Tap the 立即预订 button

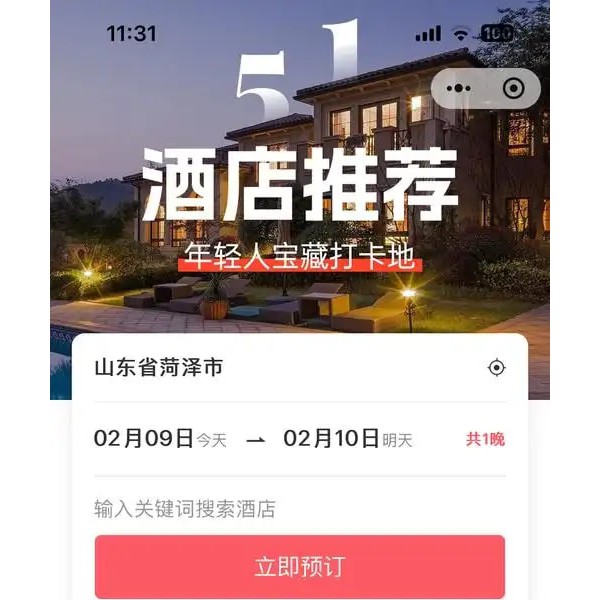coord(300,567)
